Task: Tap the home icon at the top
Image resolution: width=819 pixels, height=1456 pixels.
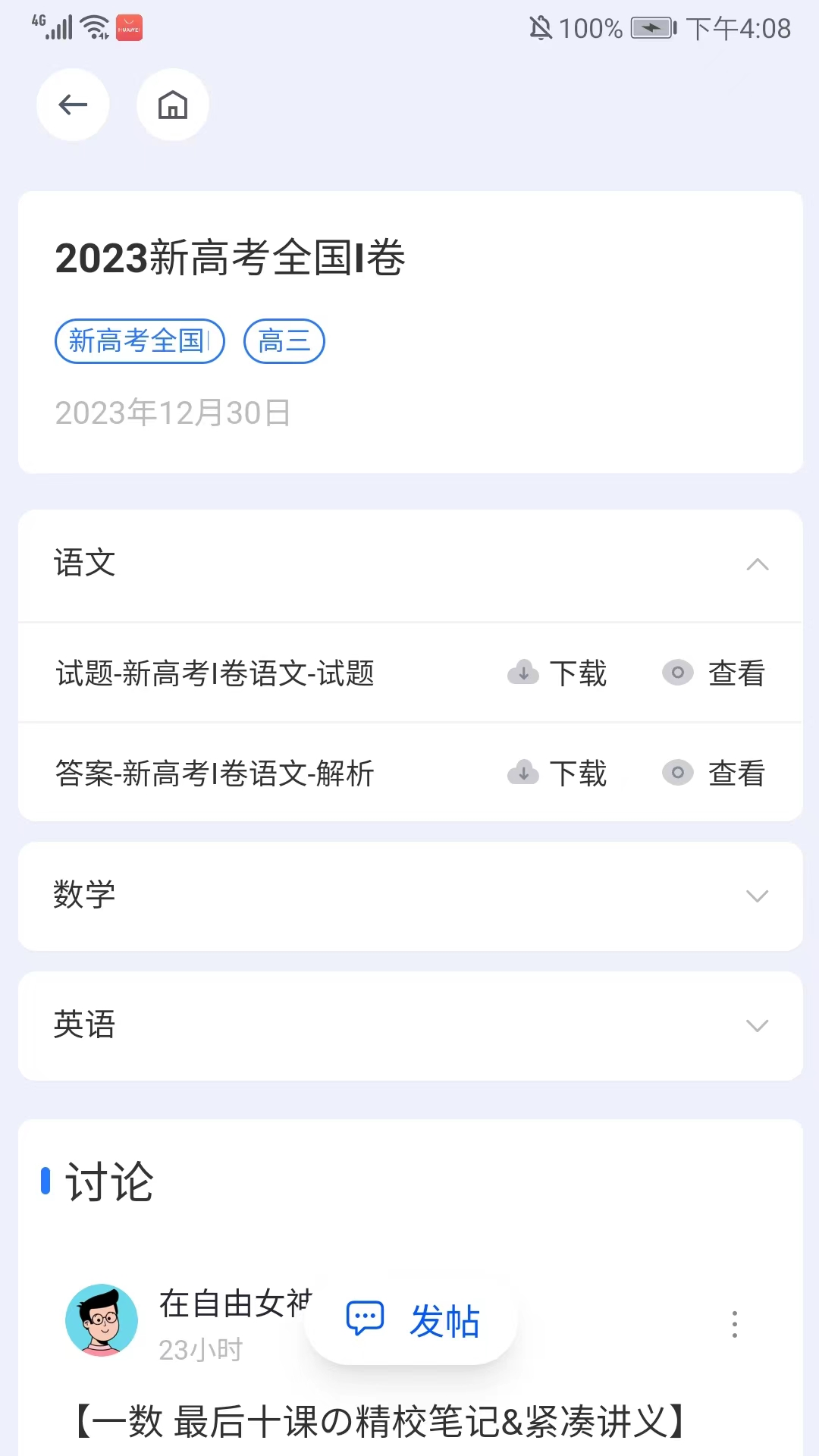Action: point(171,105)
